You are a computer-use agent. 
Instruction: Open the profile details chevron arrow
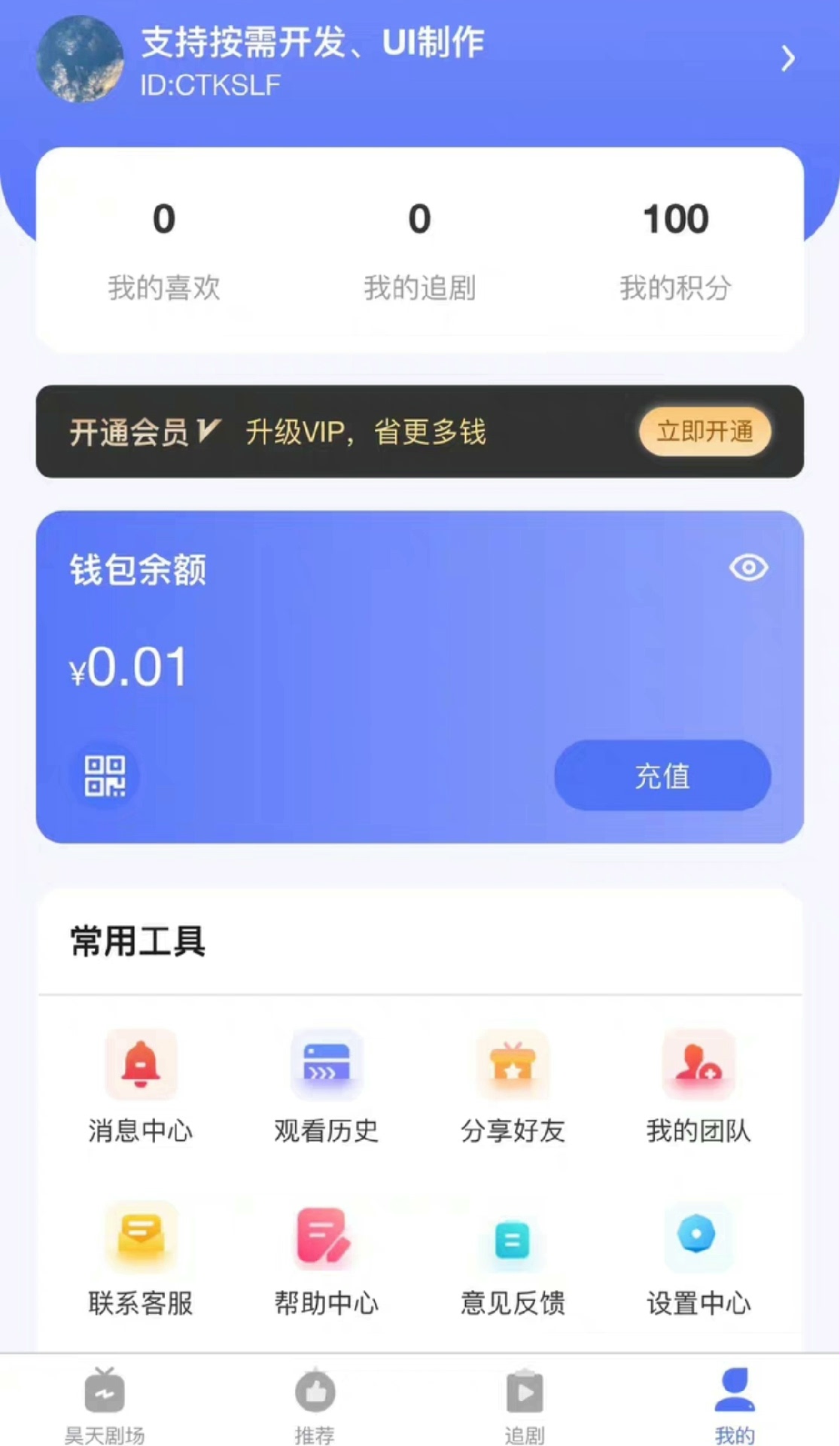pos(787,59)
